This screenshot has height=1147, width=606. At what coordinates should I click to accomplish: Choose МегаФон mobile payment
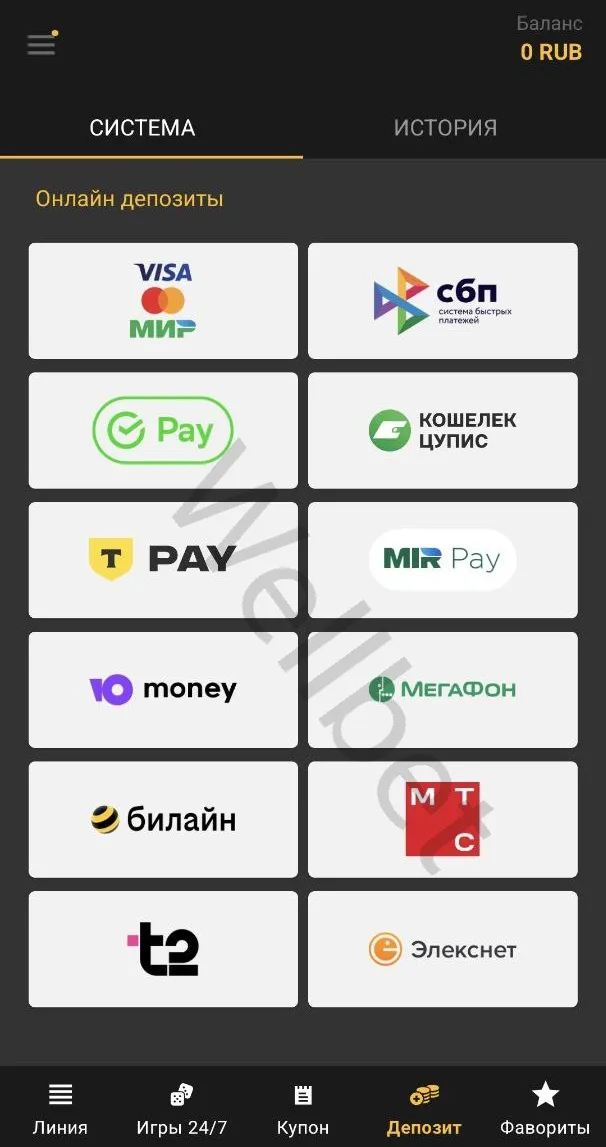point(442,689)
